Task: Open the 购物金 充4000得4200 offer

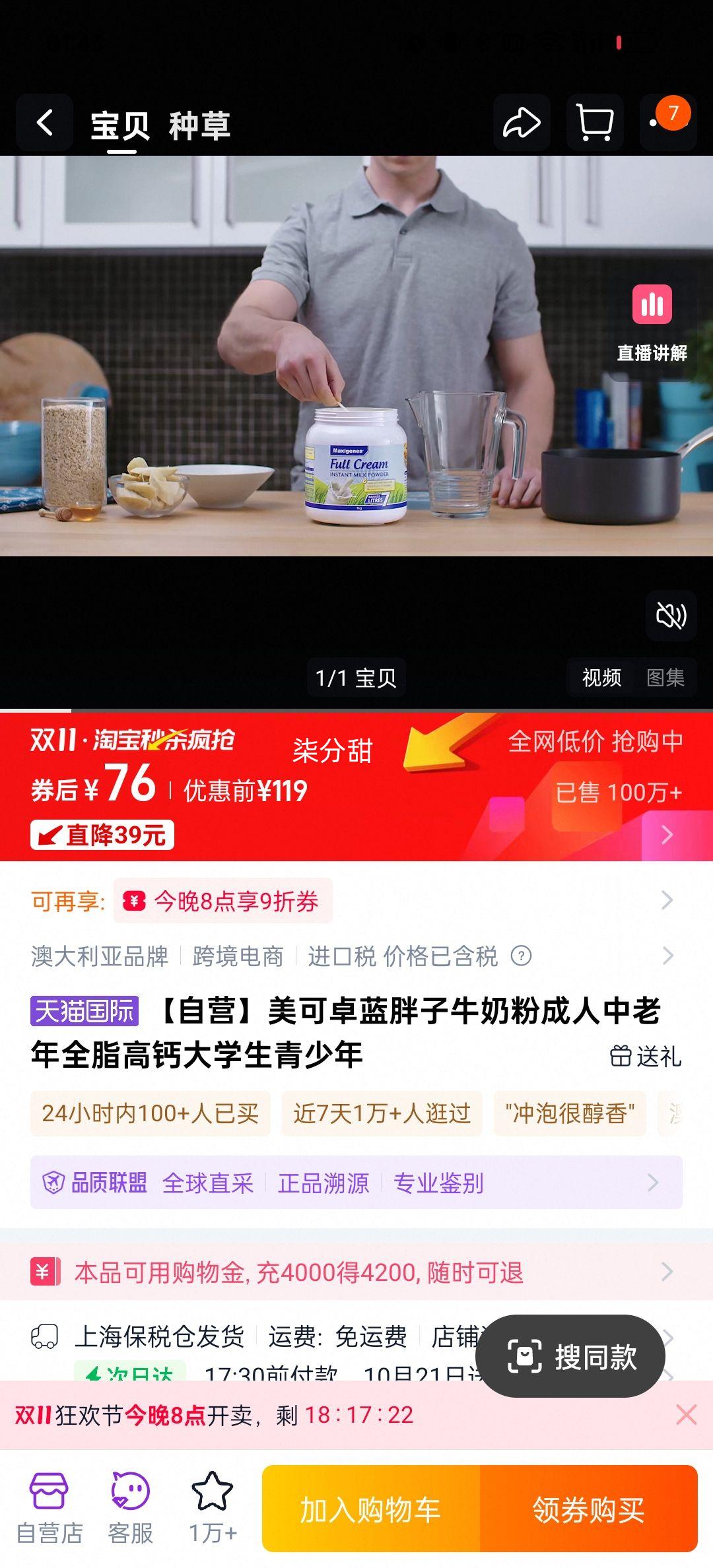Action: click(356, 1272)
